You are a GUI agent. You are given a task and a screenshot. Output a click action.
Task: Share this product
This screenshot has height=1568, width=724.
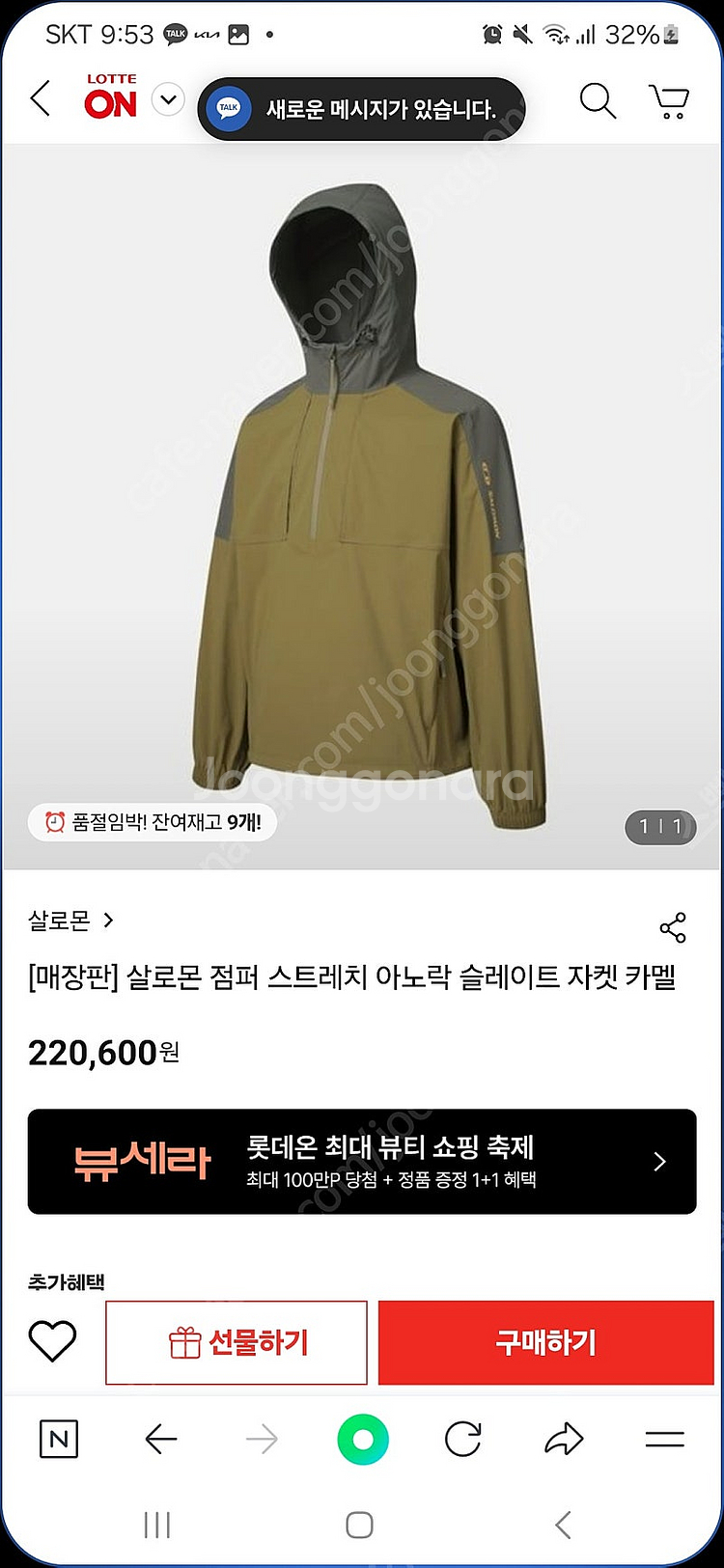point(673,927)
